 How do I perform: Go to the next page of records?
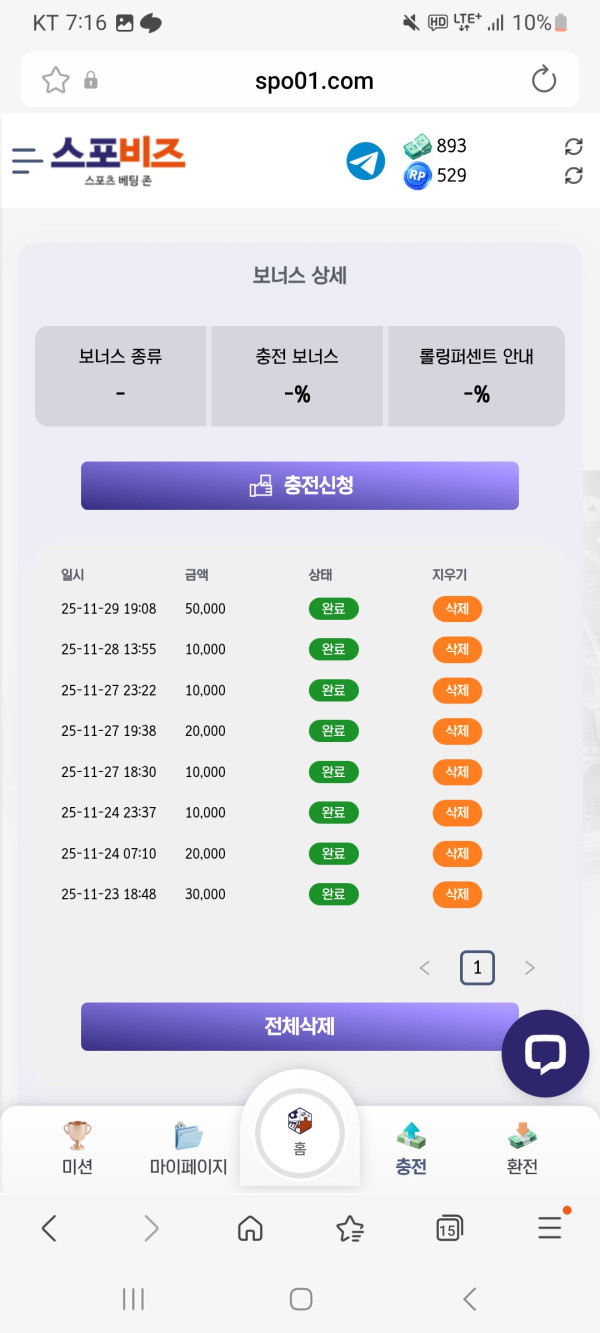530,968
